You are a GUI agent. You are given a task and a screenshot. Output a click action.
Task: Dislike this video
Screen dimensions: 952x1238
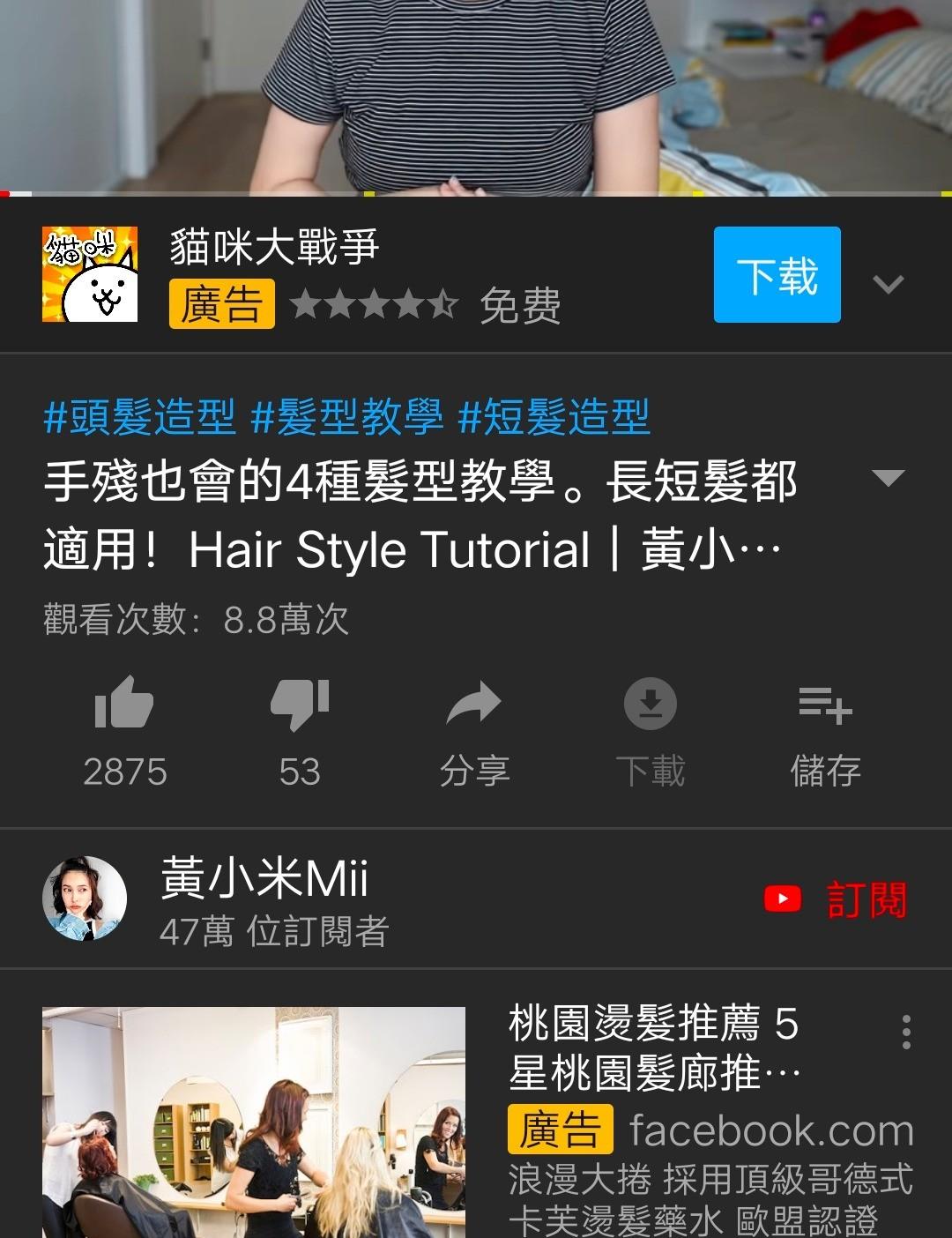[299, 705]
